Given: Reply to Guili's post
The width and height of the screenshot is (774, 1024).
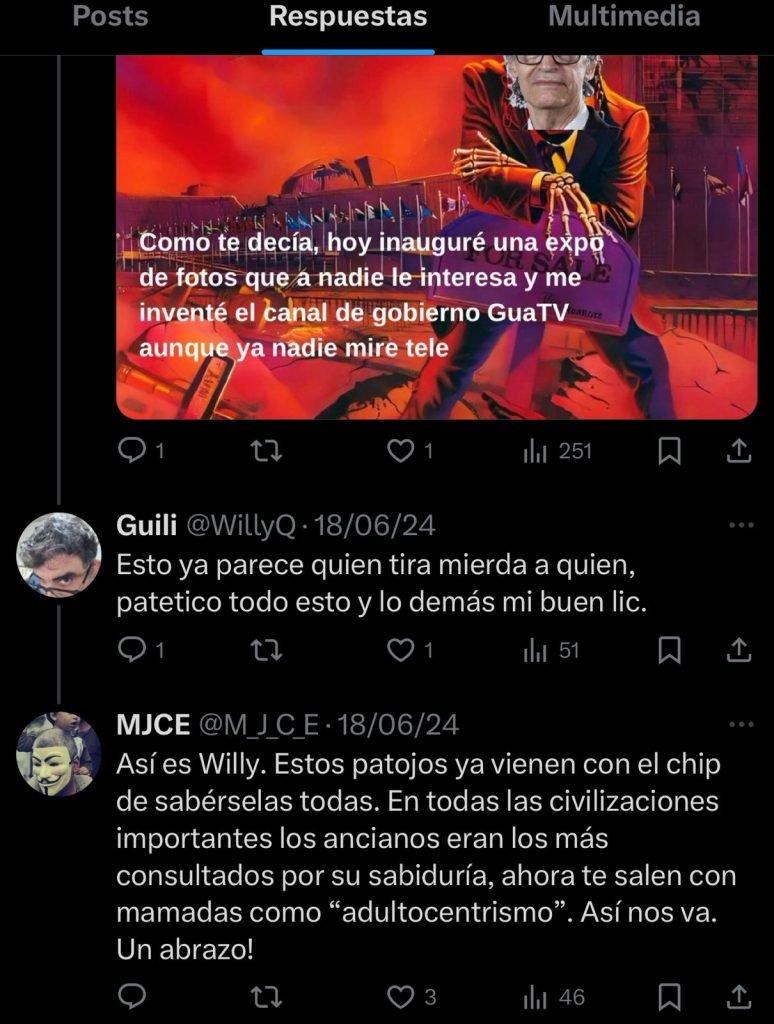Looking at the screenshot, I should pos(132,651).
